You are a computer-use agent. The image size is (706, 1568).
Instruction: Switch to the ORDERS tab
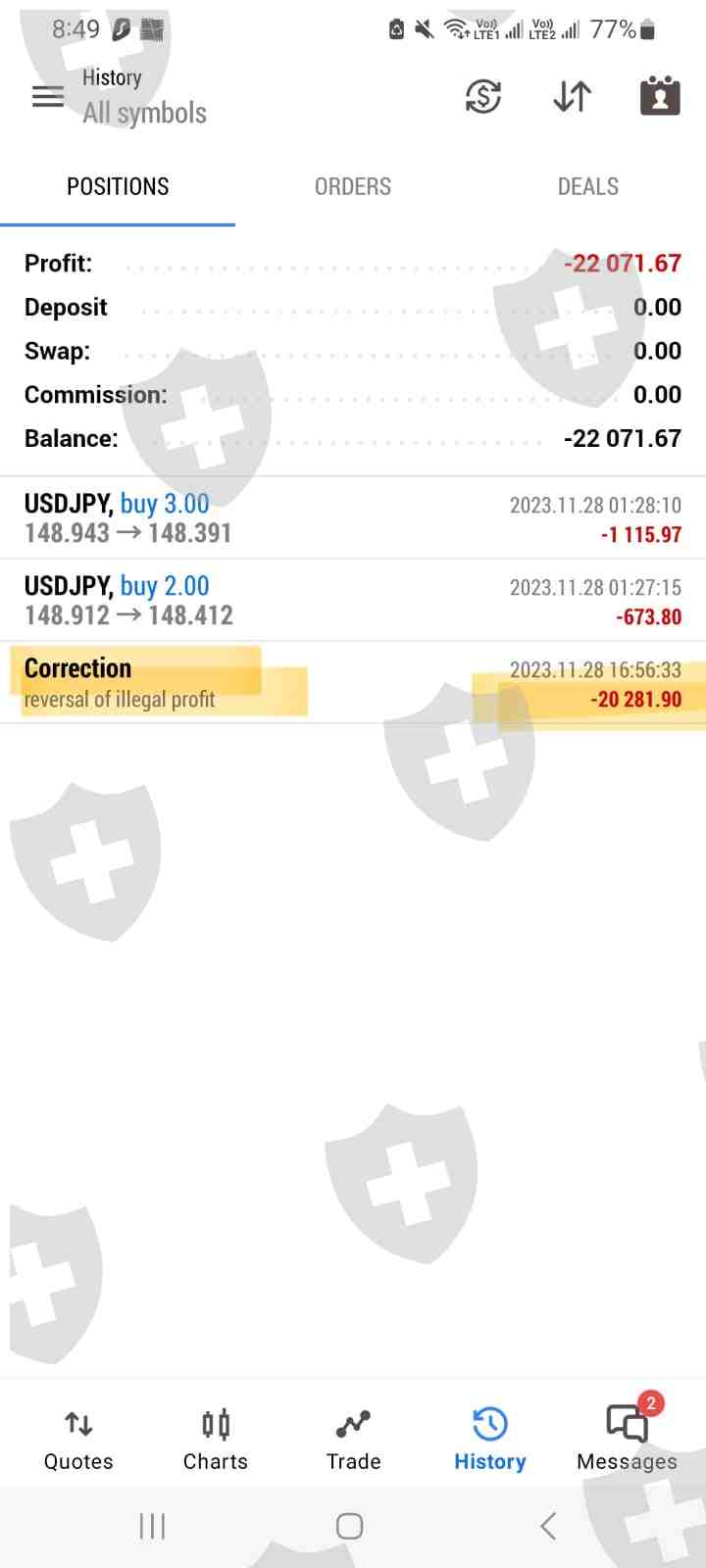point(353,186)
